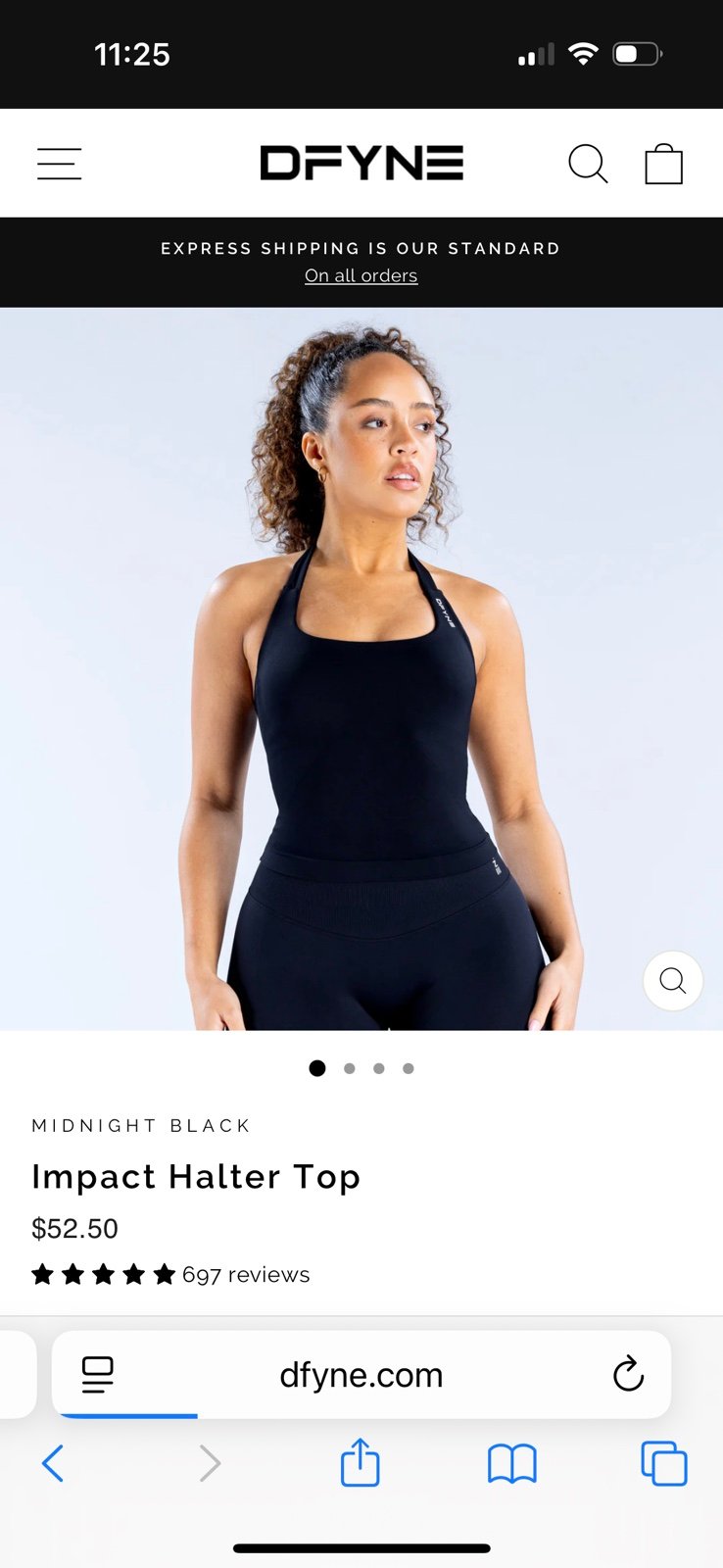The image size is (723, 1568).
Task: Open the page settings menu in address bar
Action: pyautogui.click(x=97, y=1374)
